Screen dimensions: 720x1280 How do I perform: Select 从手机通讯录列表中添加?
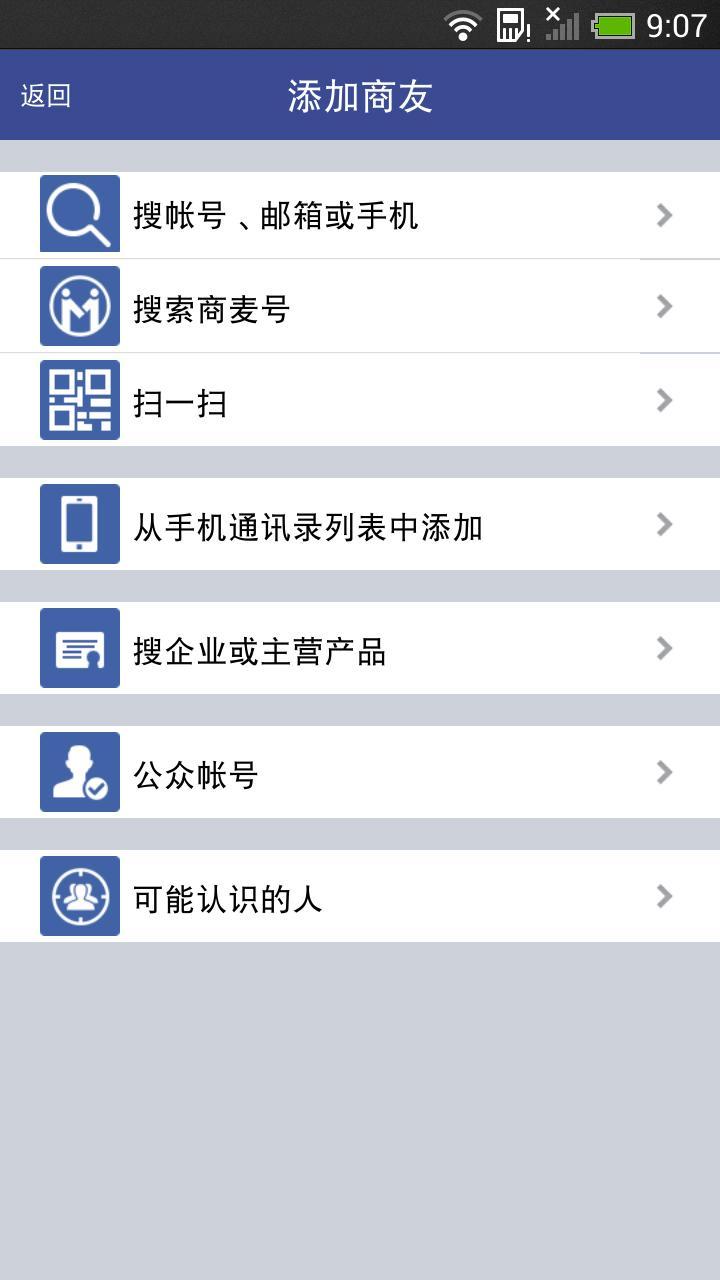(x=360, y=525)
